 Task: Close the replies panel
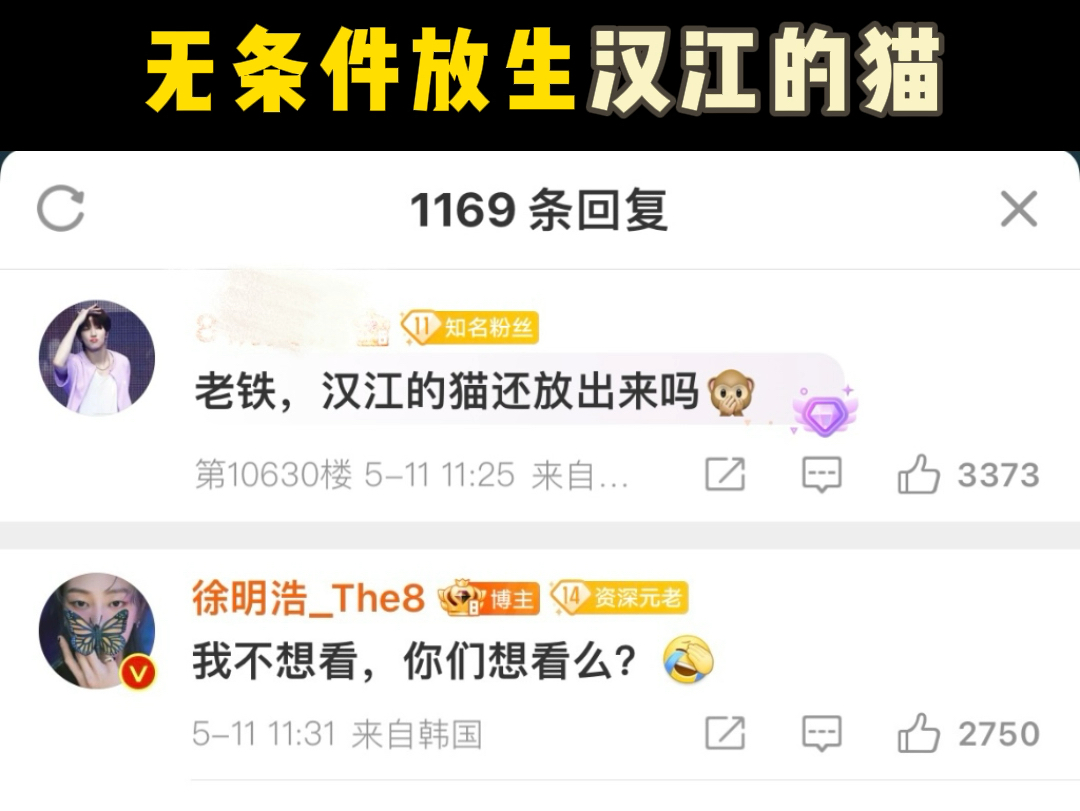[1019, 210]
